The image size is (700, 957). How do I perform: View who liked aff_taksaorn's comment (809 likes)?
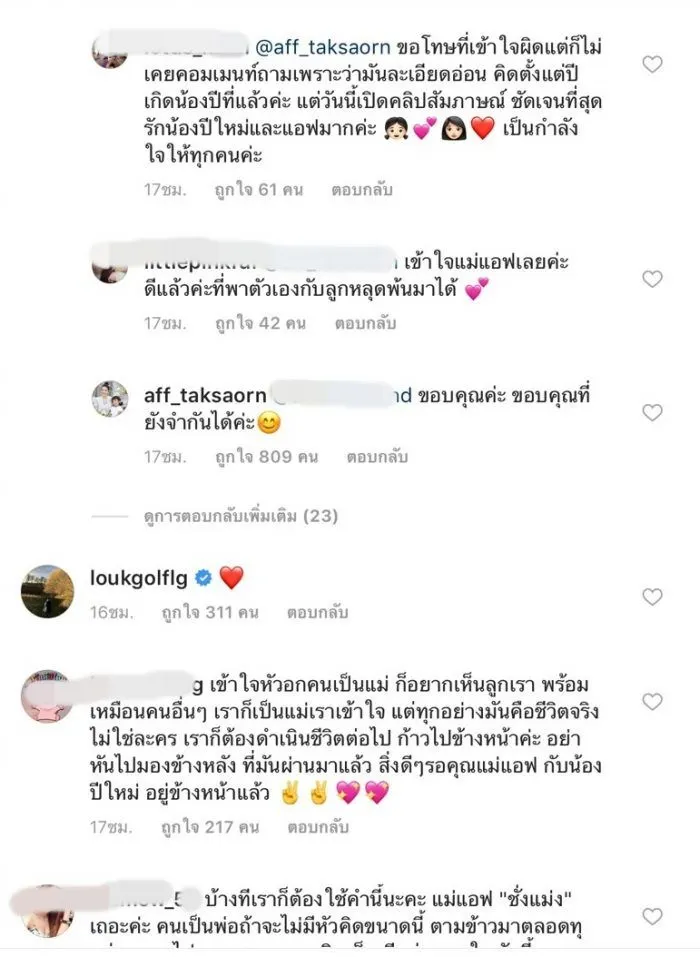263,456
